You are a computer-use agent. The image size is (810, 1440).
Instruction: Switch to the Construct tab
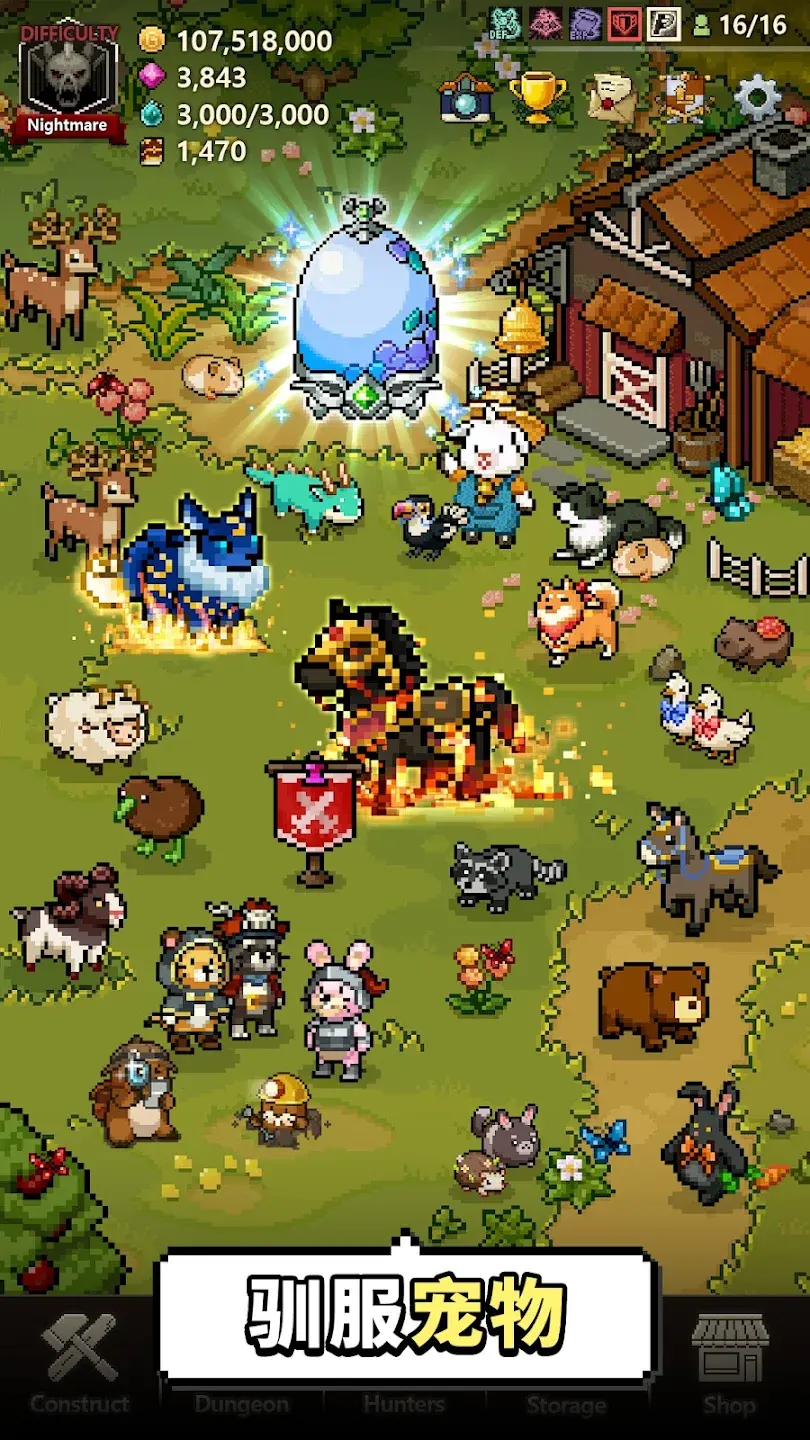point(80,1367)
